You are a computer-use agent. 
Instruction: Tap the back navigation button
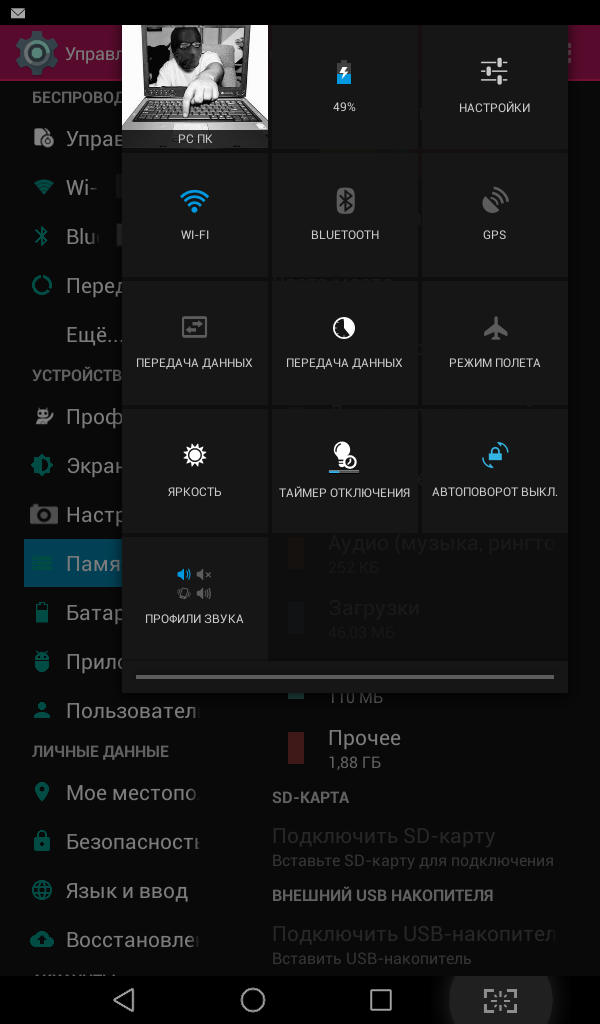click(124, 999)
